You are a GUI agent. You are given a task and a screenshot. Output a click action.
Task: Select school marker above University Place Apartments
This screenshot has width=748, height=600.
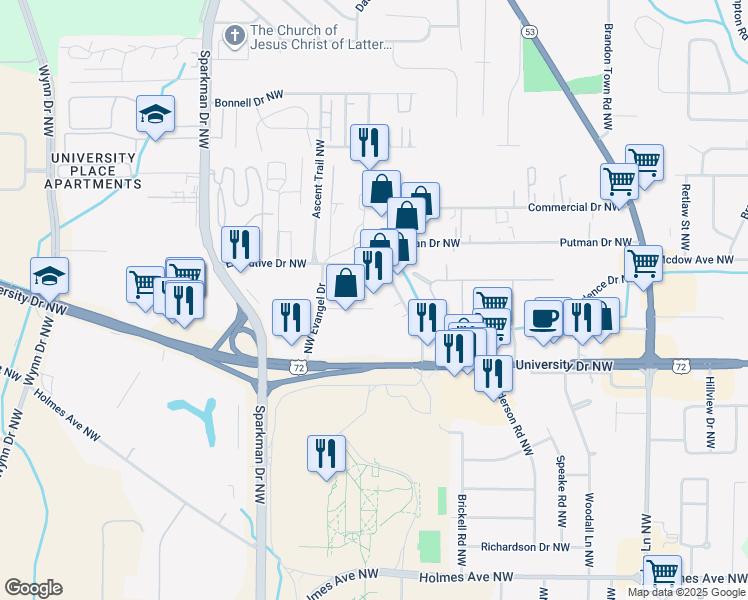click(155, 117)
